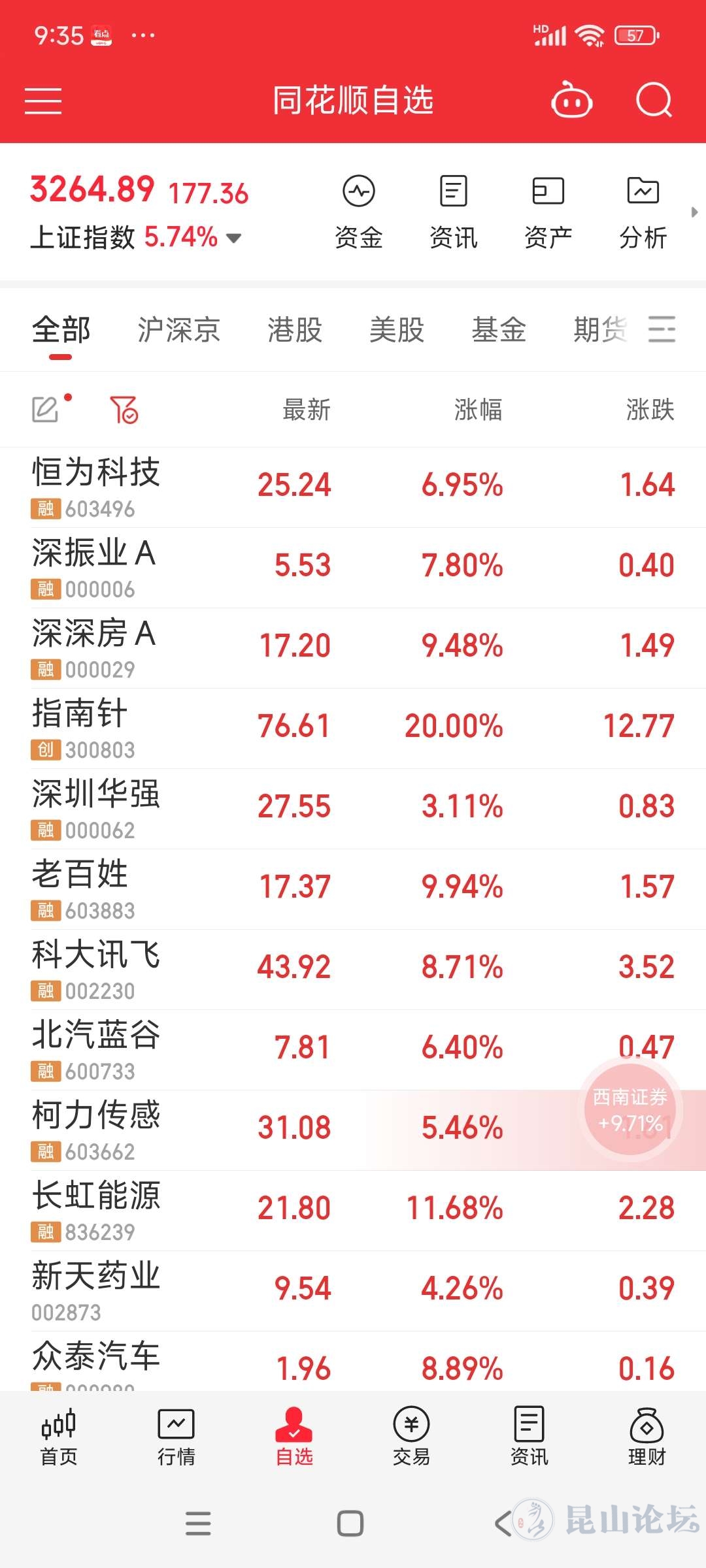Image resolution: width=706 pixels, height=1568 pixels.
Task: Open the watchlist filter icon
Action: tap(124, 410)
